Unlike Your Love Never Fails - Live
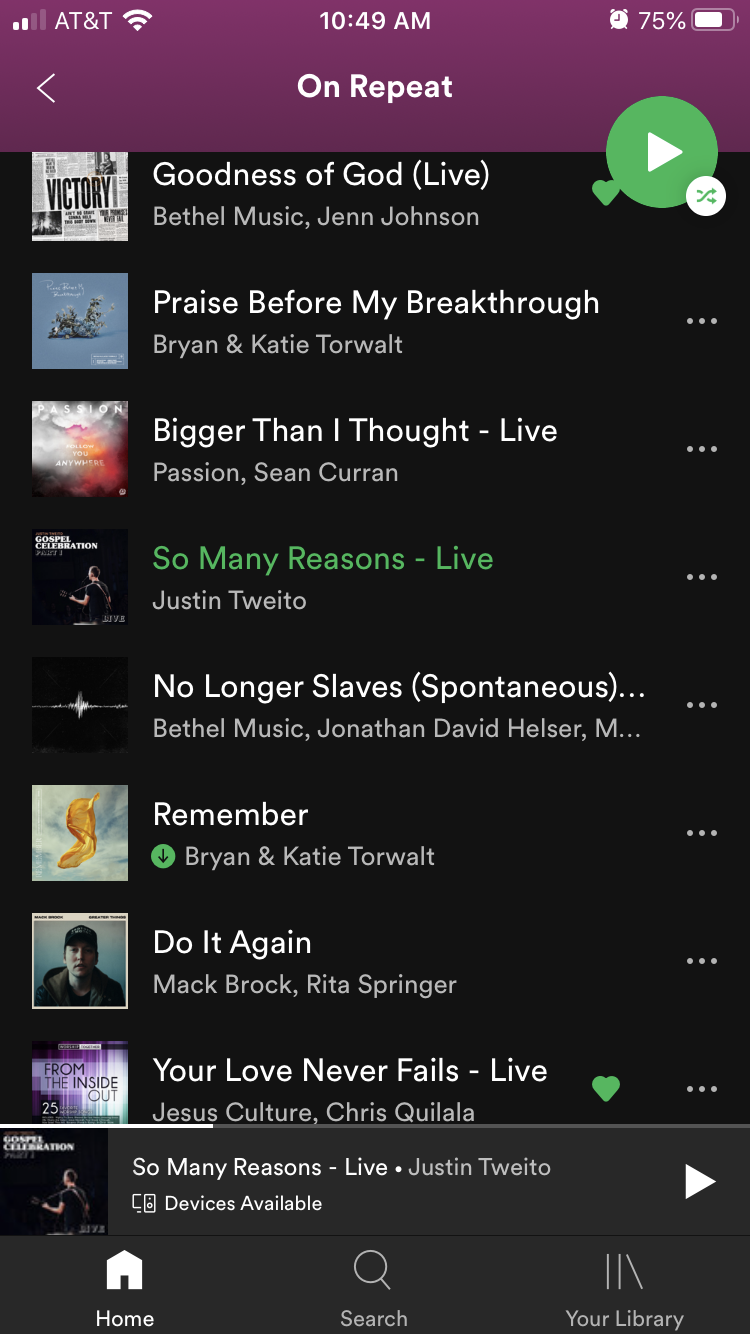Image resolution: width=750 pixels, height=1334 pixels. (x=606, y=1088)
